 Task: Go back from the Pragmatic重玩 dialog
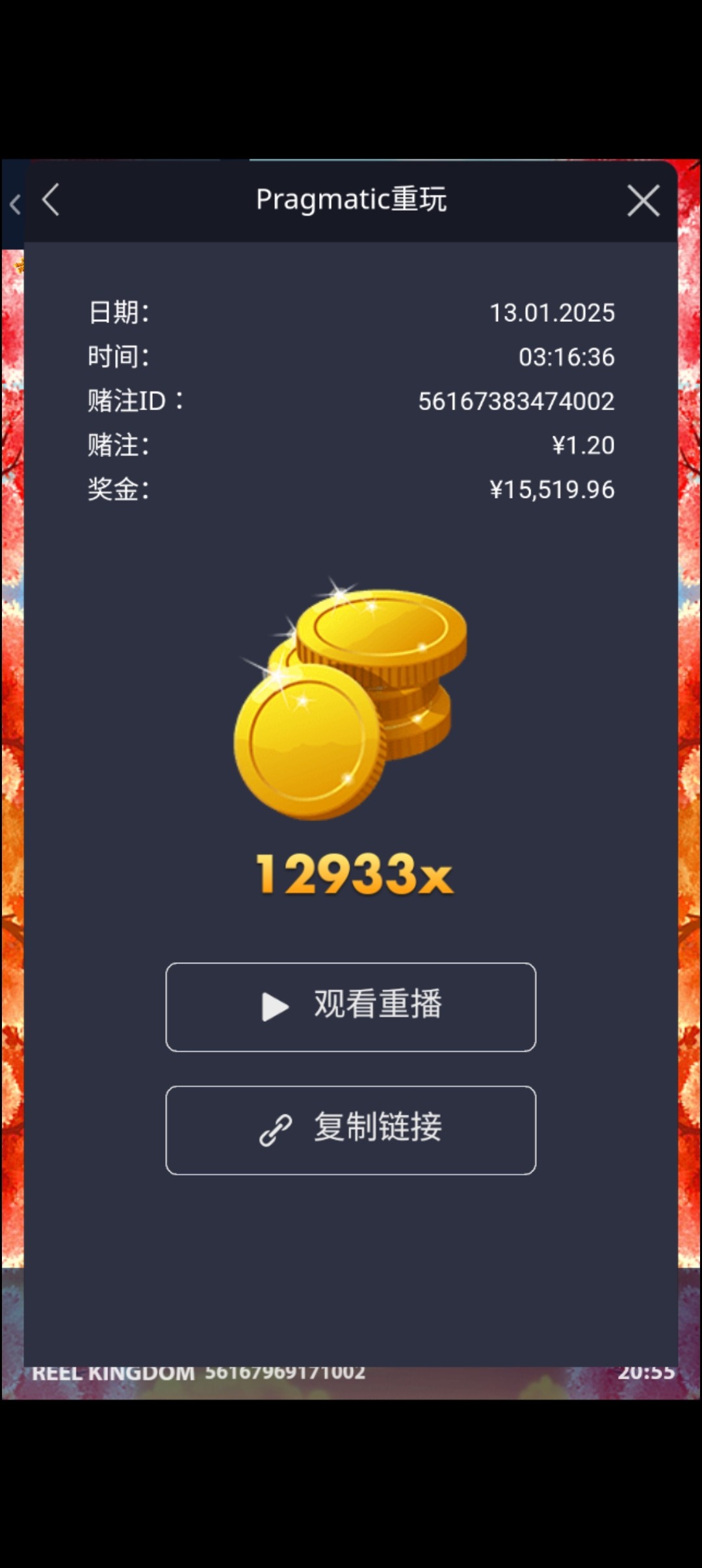pyautogui.click(x=51, y=200)
